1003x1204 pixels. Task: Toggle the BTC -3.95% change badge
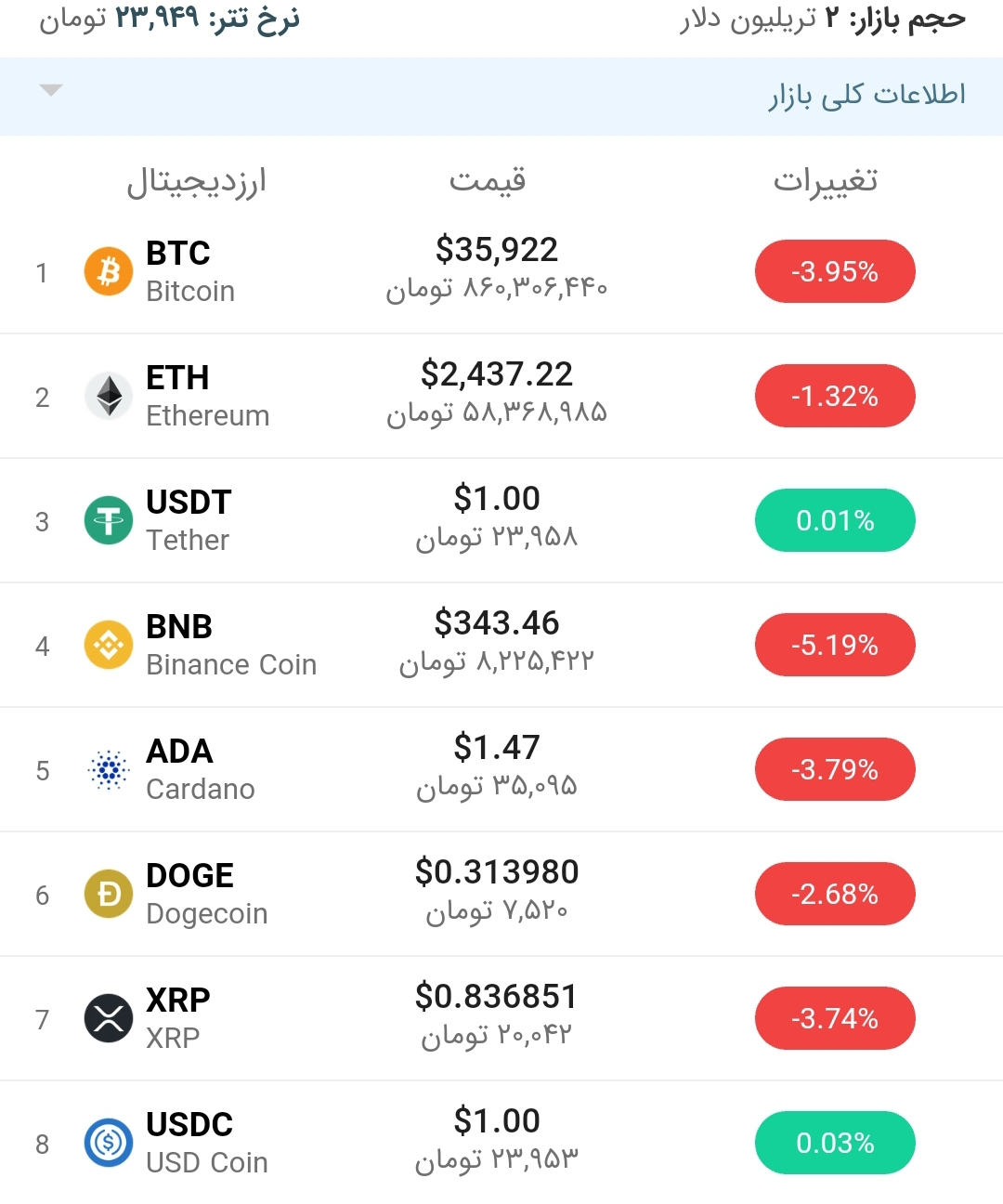[834, 271]
